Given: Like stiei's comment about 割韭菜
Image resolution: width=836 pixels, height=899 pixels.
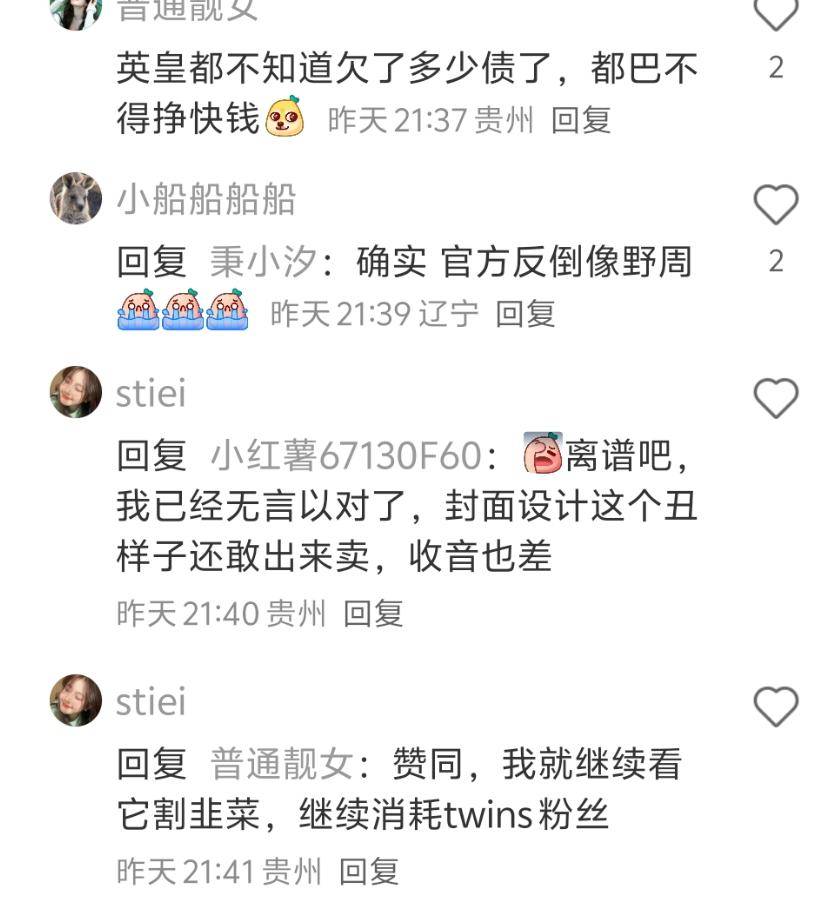Looking at the screenshot, I should (775, 707).
